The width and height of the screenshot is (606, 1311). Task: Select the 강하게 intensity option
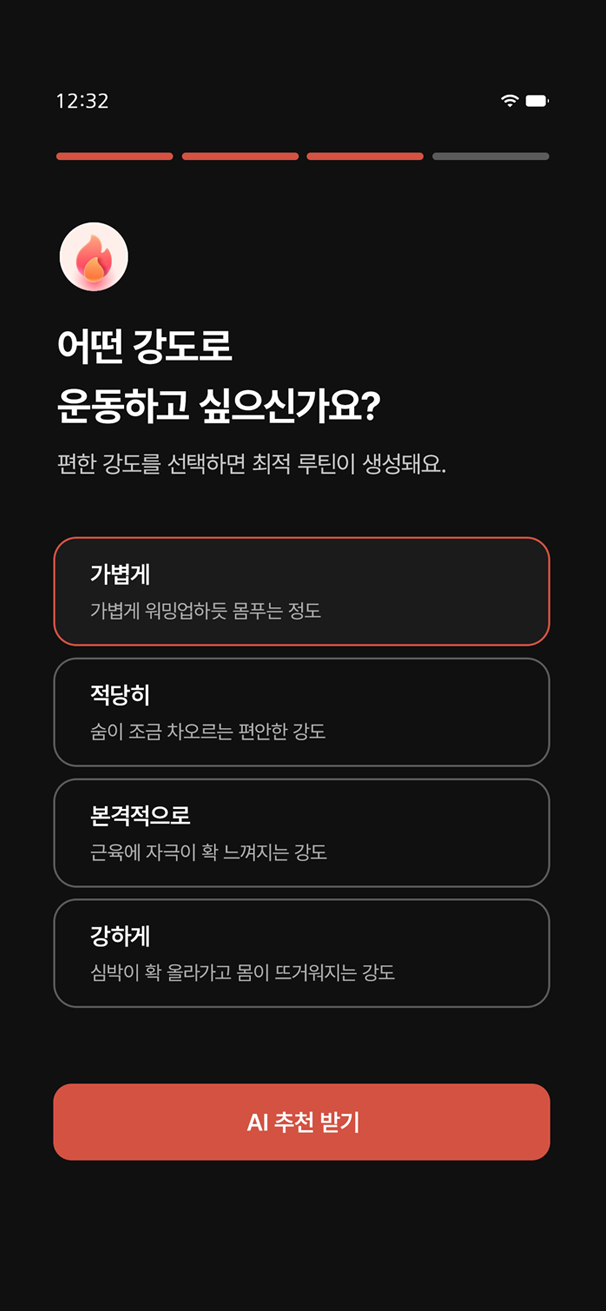[x=301, y=953]
